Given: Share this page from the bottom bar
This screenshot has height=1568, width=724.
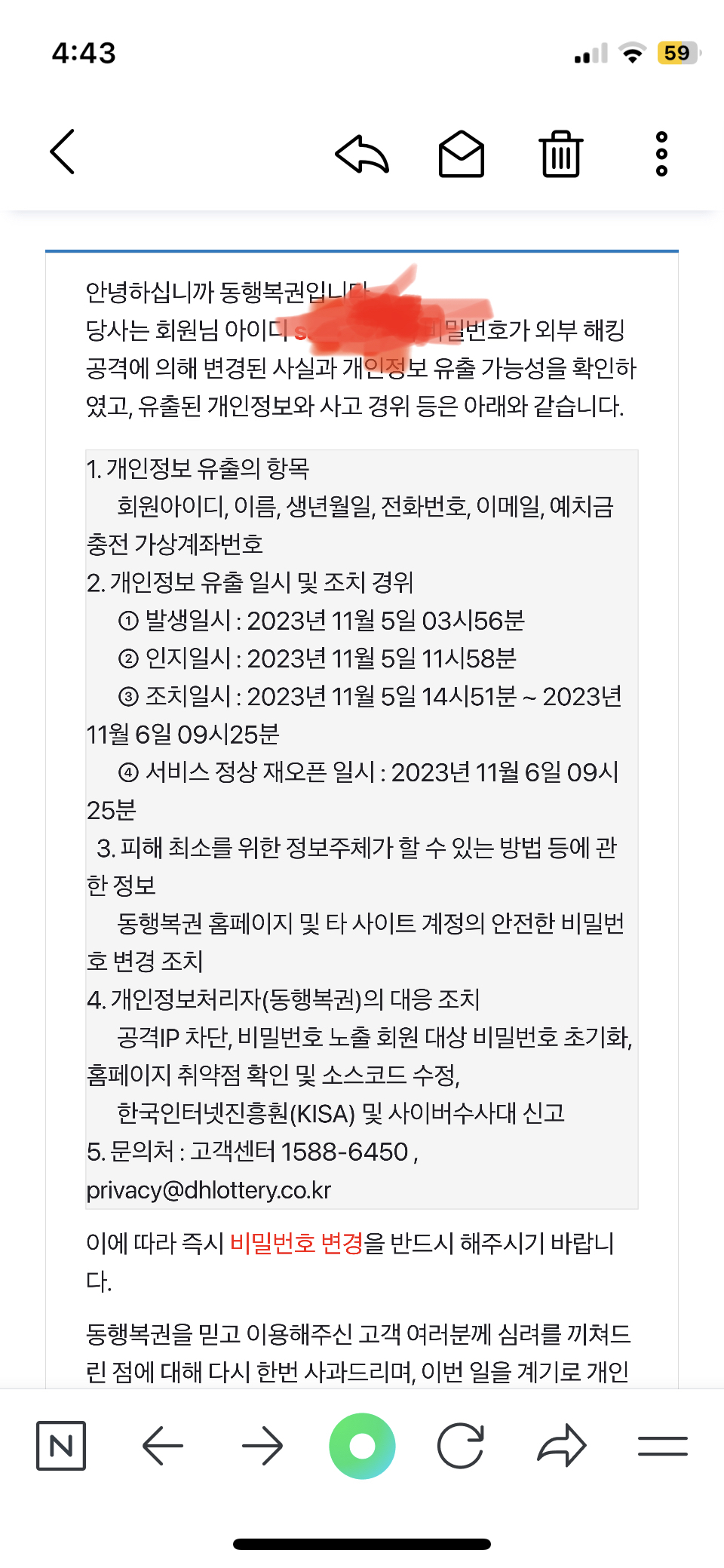Looking at the screenshot, I should tap(561, 1445).
